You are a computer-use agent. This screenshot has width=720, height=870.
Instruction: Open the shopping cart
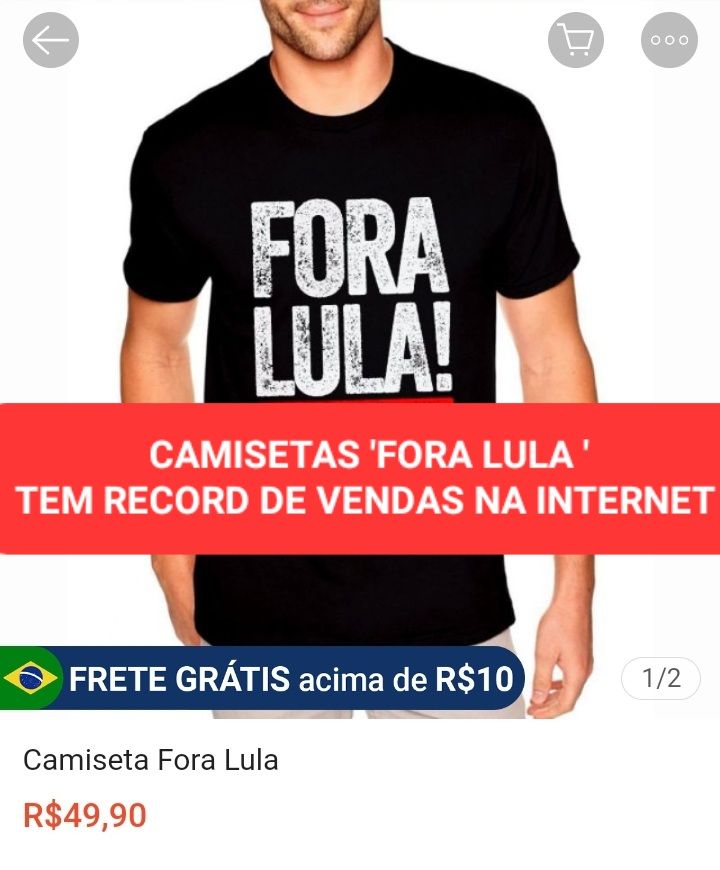pyautogui.click(x=576, y=40)
